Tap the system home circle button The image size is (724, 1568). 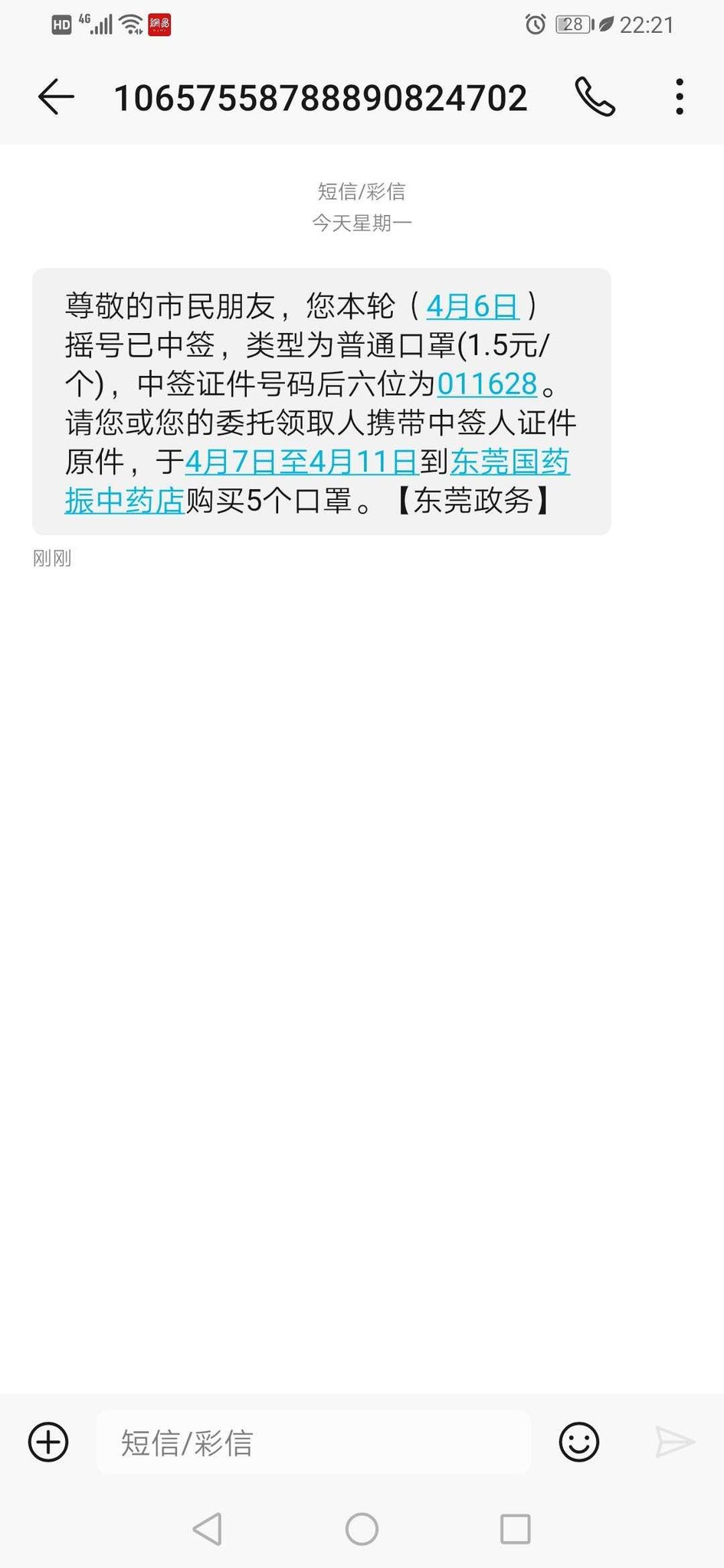click(362, 1529)
